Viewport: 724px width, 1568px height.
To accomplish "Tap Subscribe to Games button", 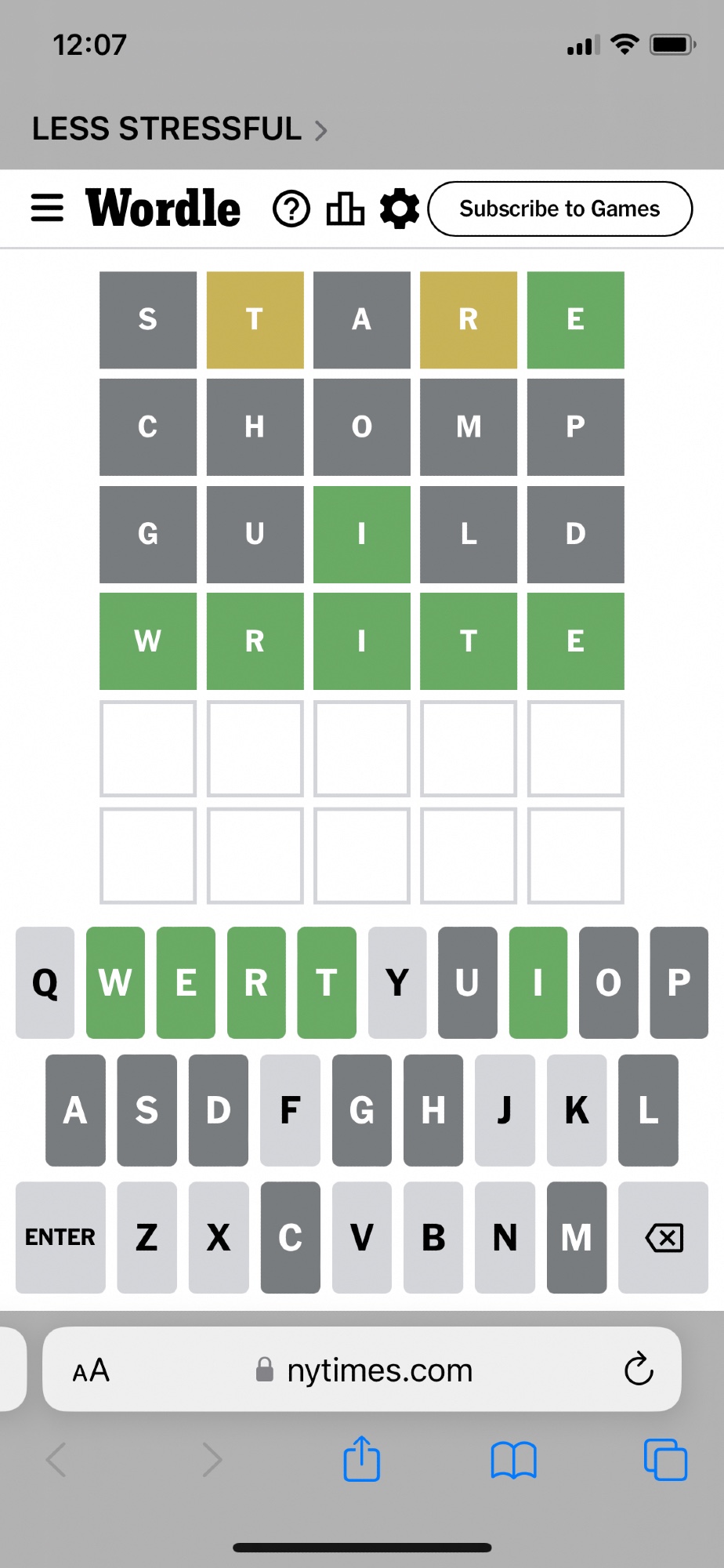I will 559,209.
